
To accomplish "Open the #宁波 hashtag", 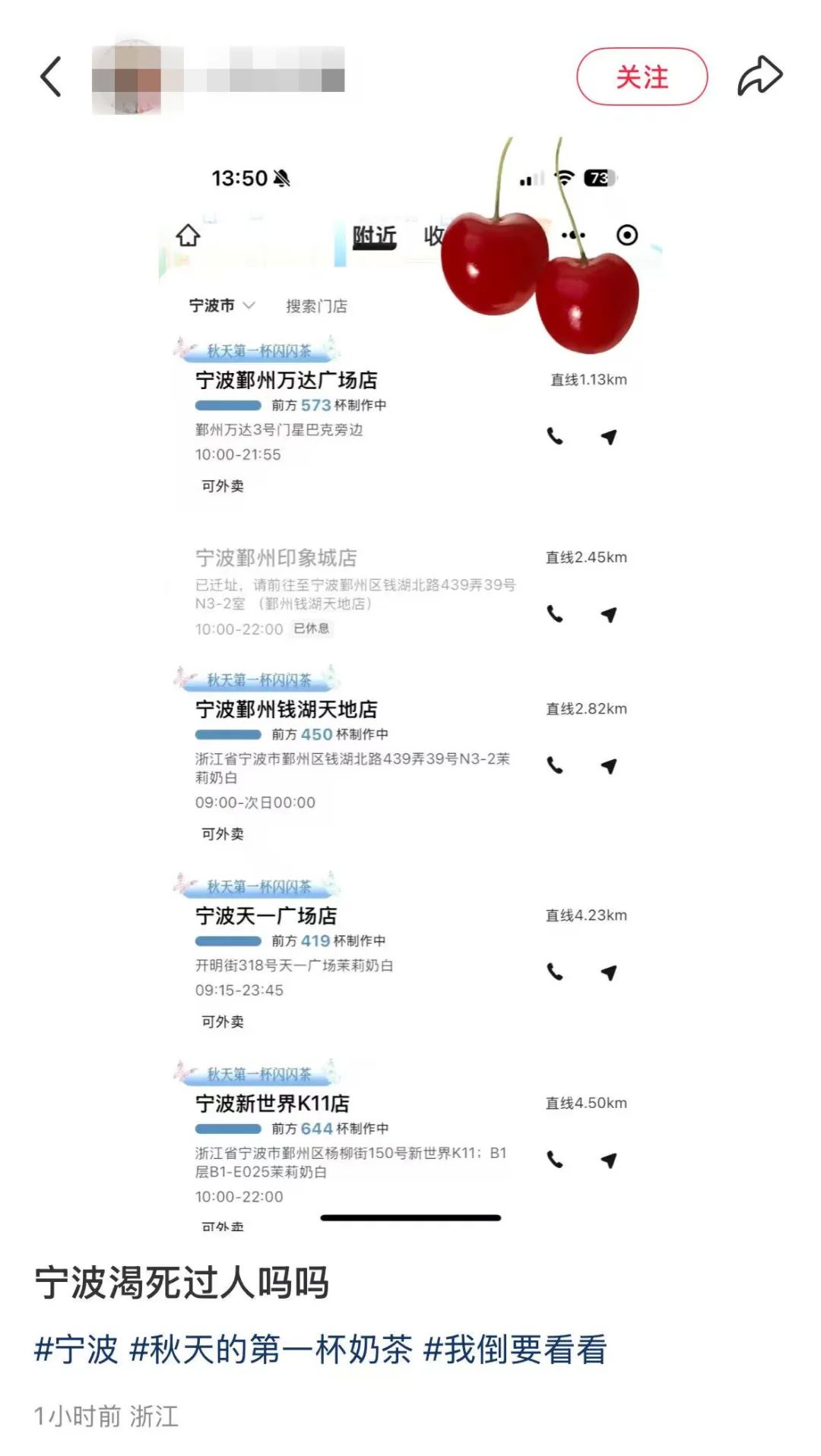I will point(76,1349).
